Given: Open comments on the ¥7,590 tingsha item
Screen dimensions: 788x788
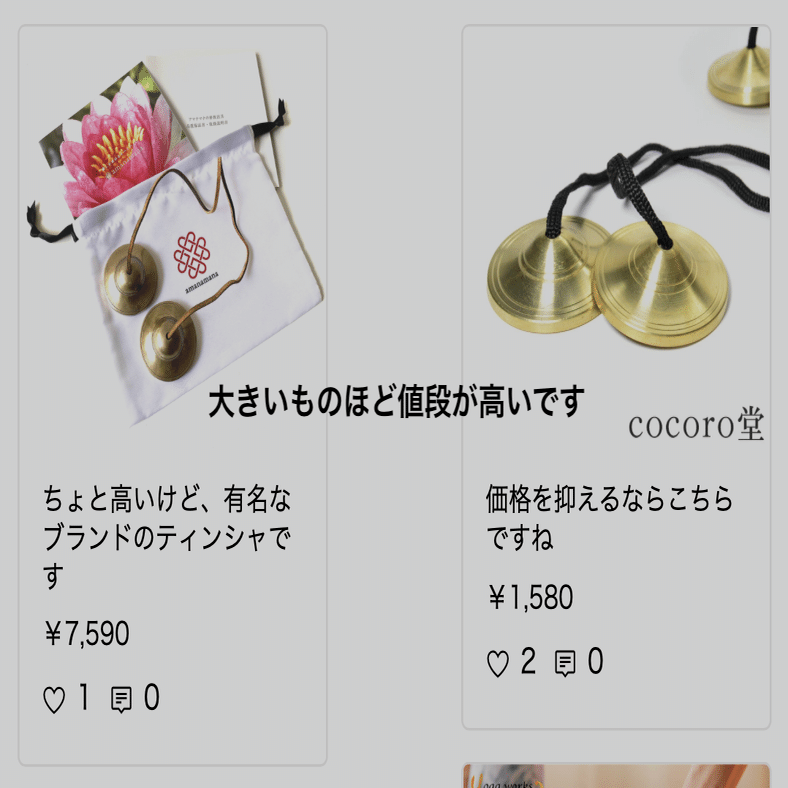Looking at the screenshot, I should 122,700.
